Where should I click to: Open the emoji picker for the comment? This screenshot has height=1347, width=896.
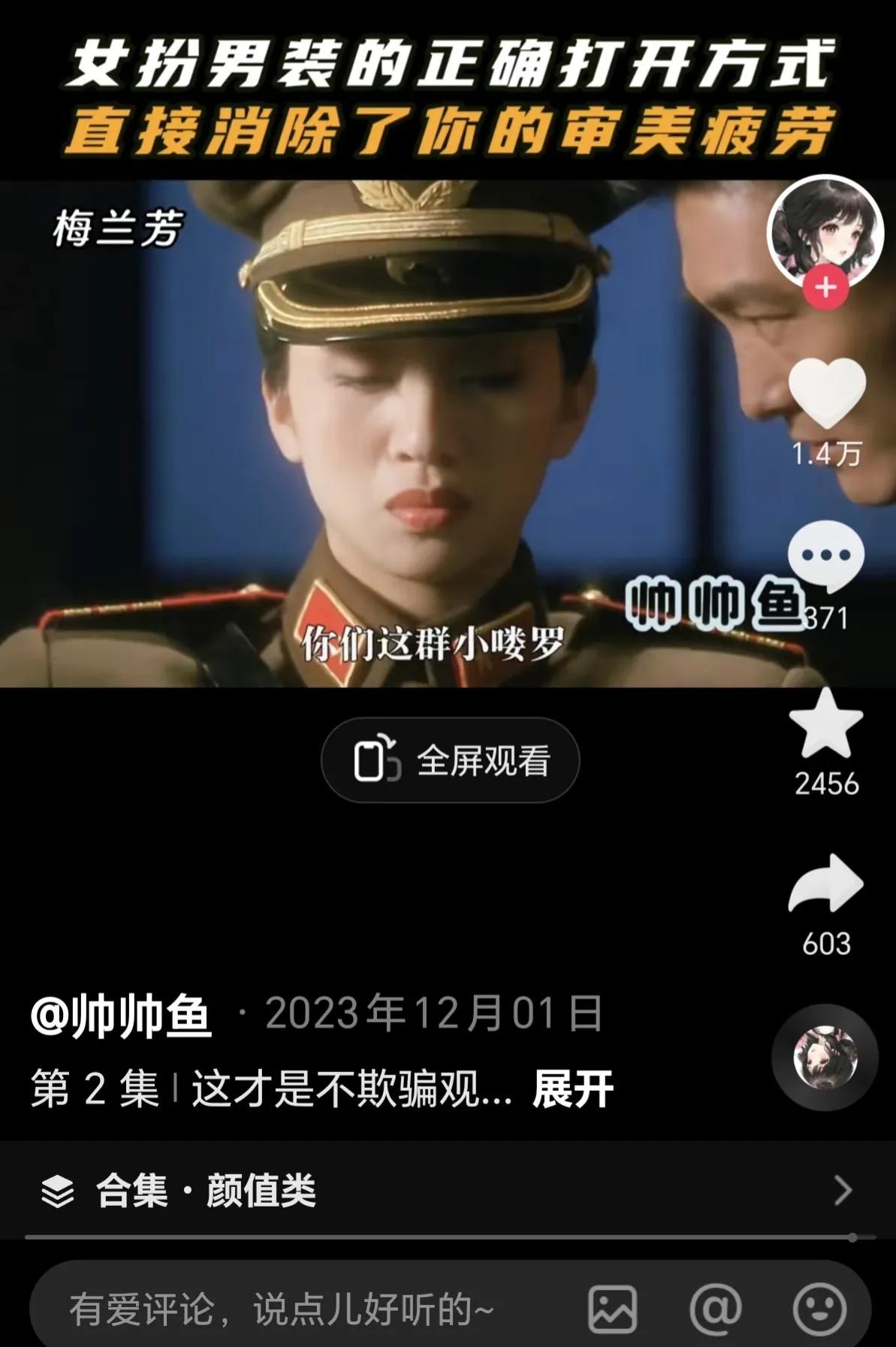tap(819, 1309)
